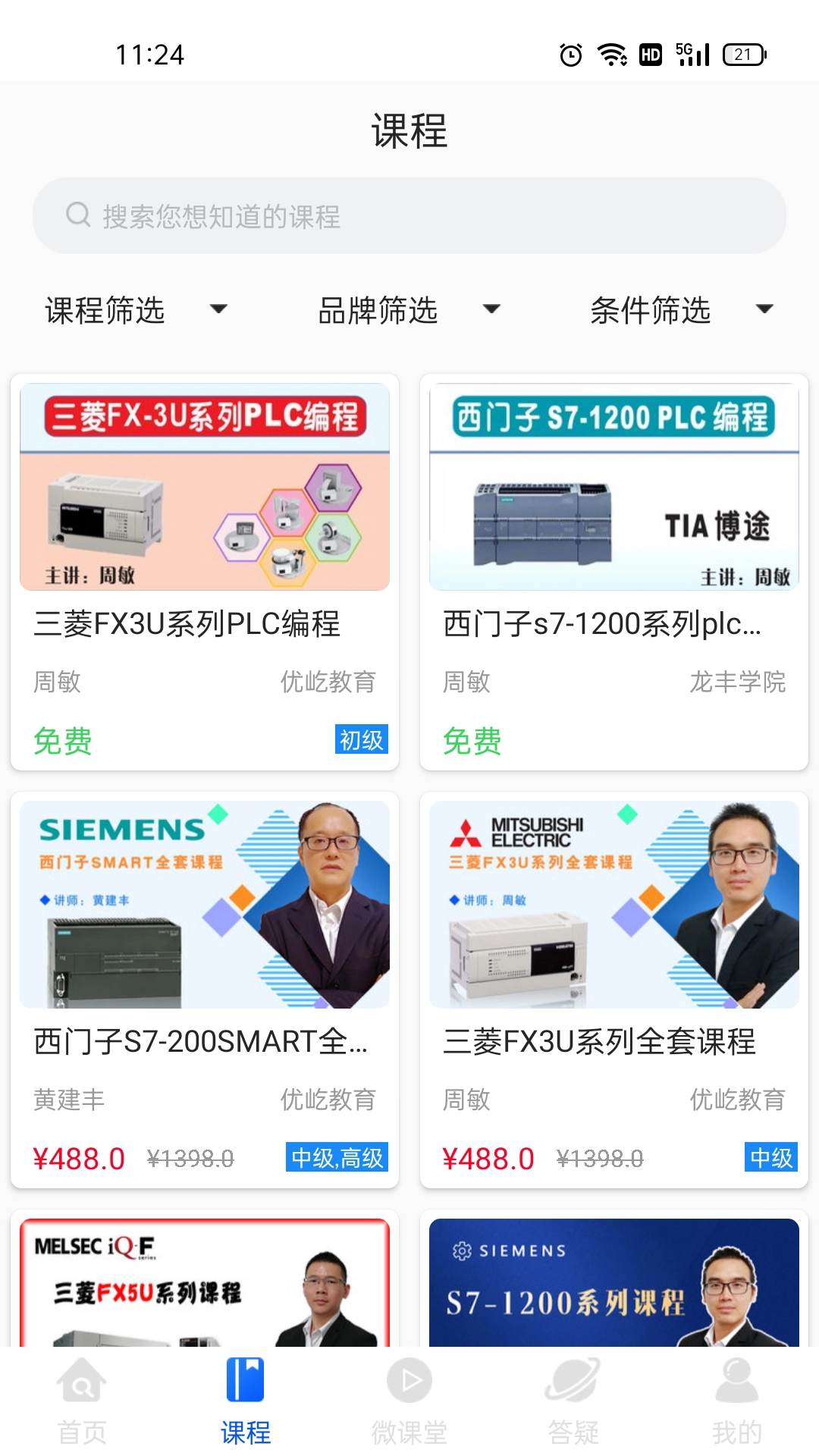This screenshot has height=1456, width=819.
Task: Tap the 初级 level badge
Action: [x=361, y=741]
